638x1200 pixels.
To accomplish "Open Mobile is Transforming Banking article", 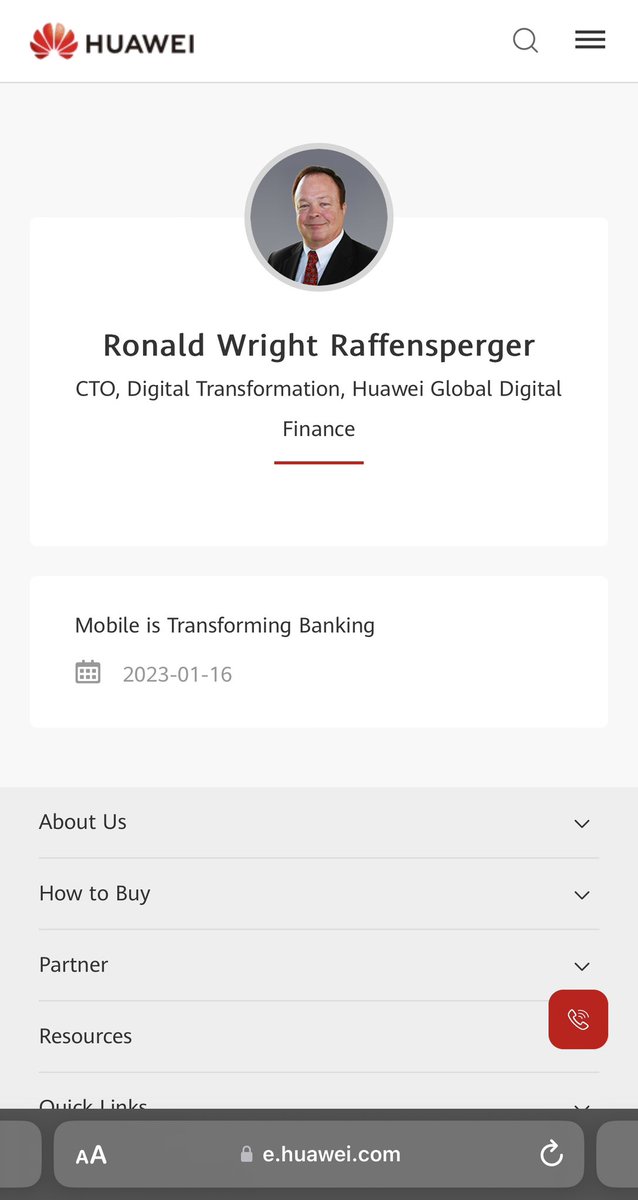I will pos(225,626).
